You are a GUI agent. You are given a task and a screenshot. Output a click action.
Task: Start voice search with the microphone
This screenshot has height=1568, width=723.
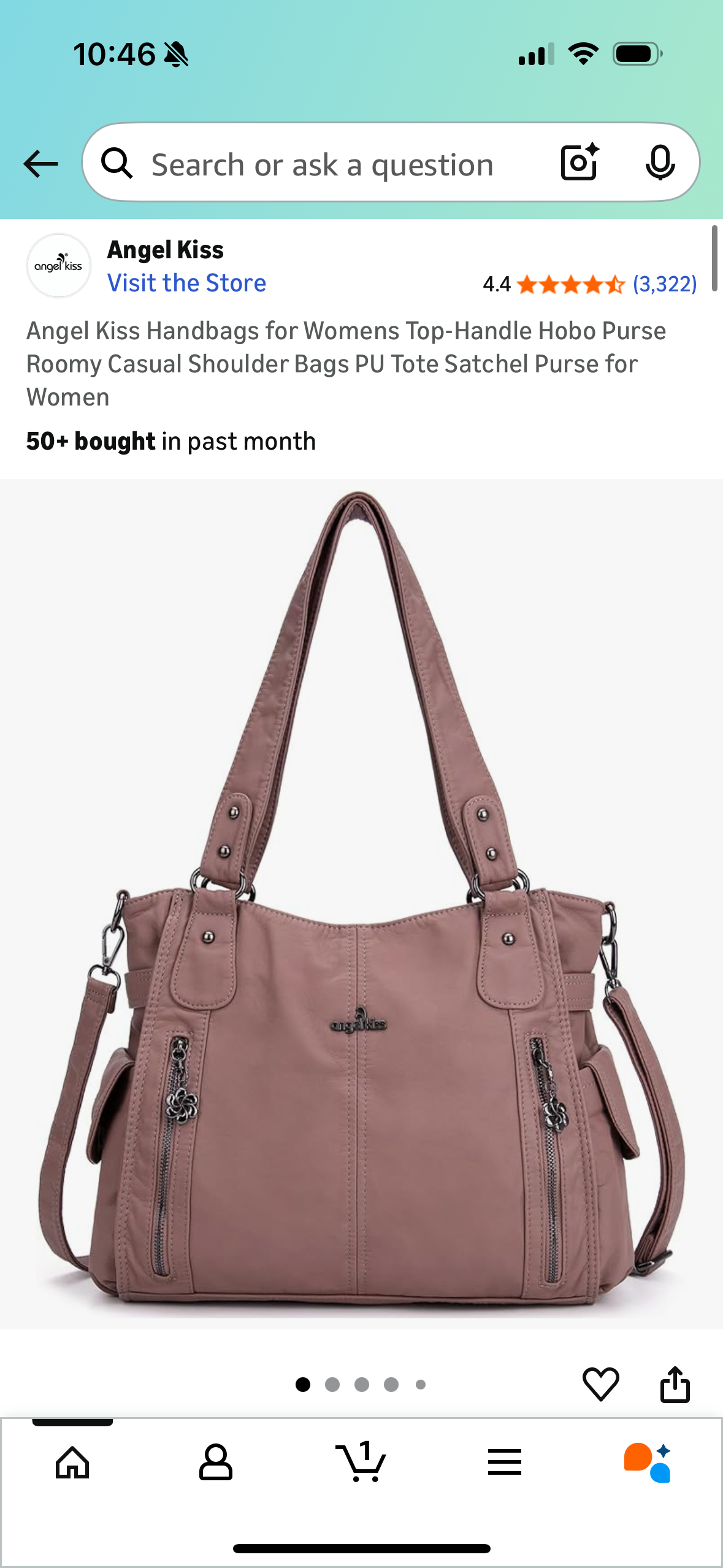(x=660, y=163)
